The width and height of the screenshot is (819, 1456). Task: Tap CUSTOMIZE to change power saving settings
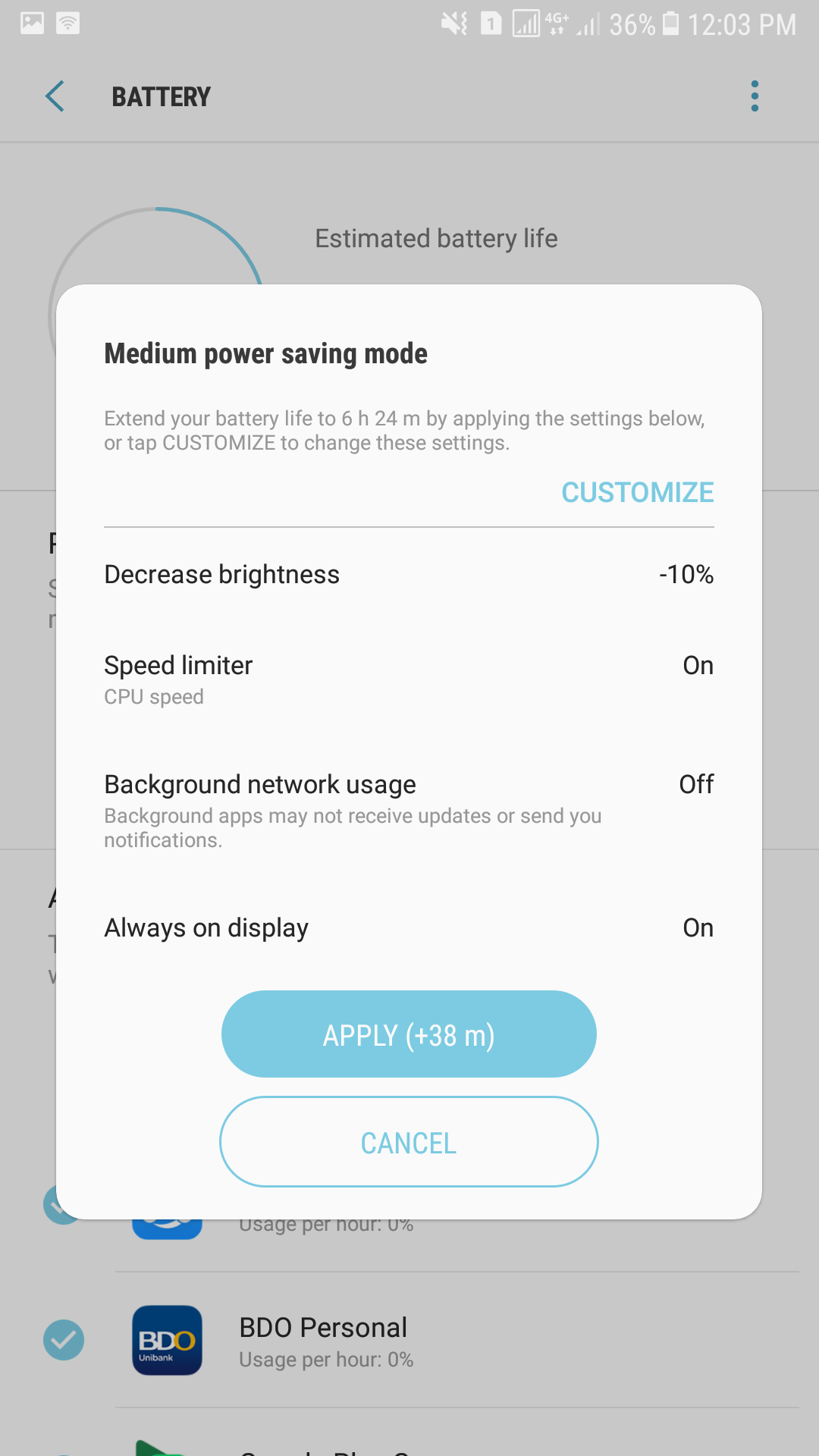pyautogui.click(x=637, y=492)
